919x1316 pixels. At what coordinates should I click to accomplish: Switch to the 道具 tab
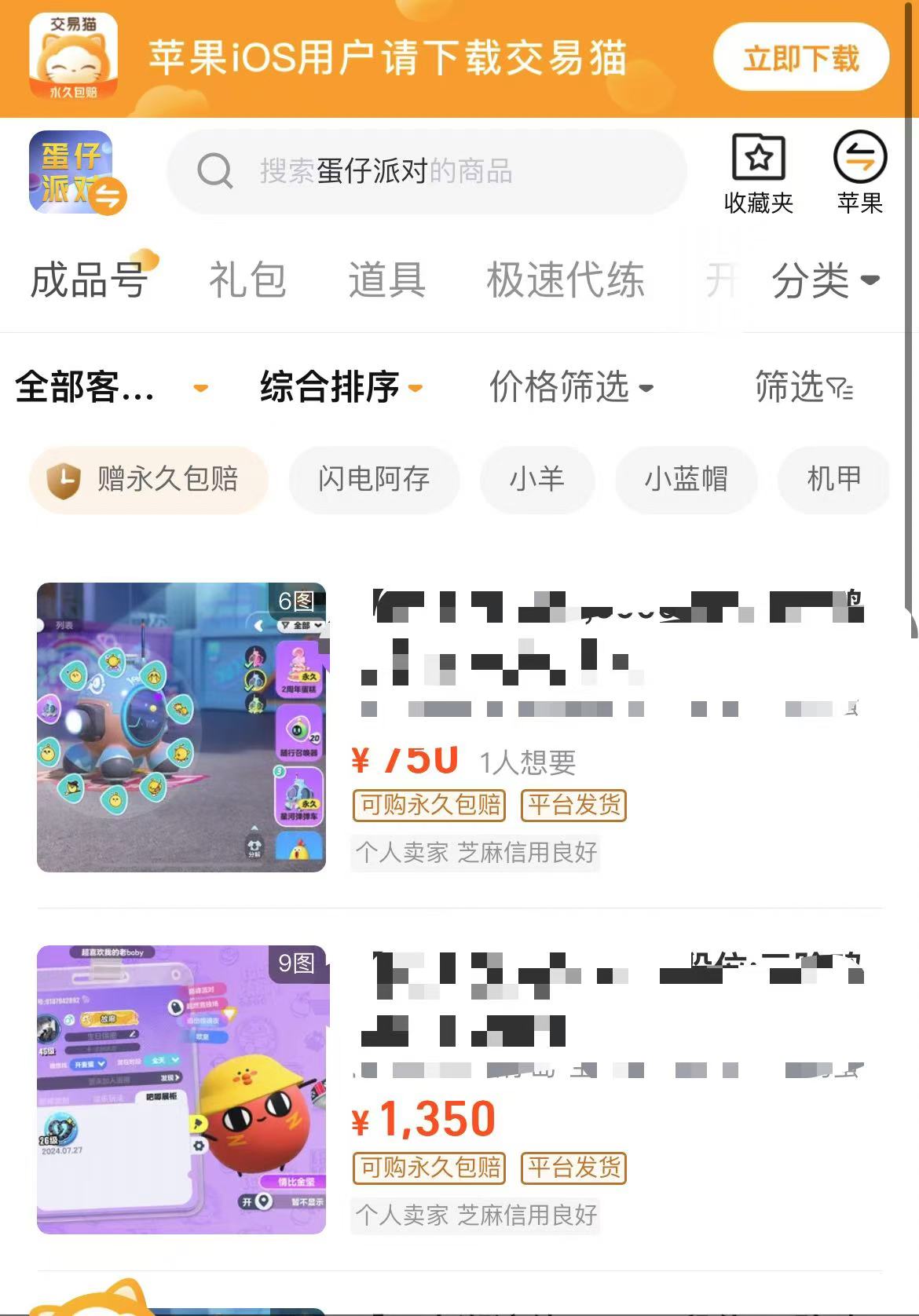[x=386, y=280]
